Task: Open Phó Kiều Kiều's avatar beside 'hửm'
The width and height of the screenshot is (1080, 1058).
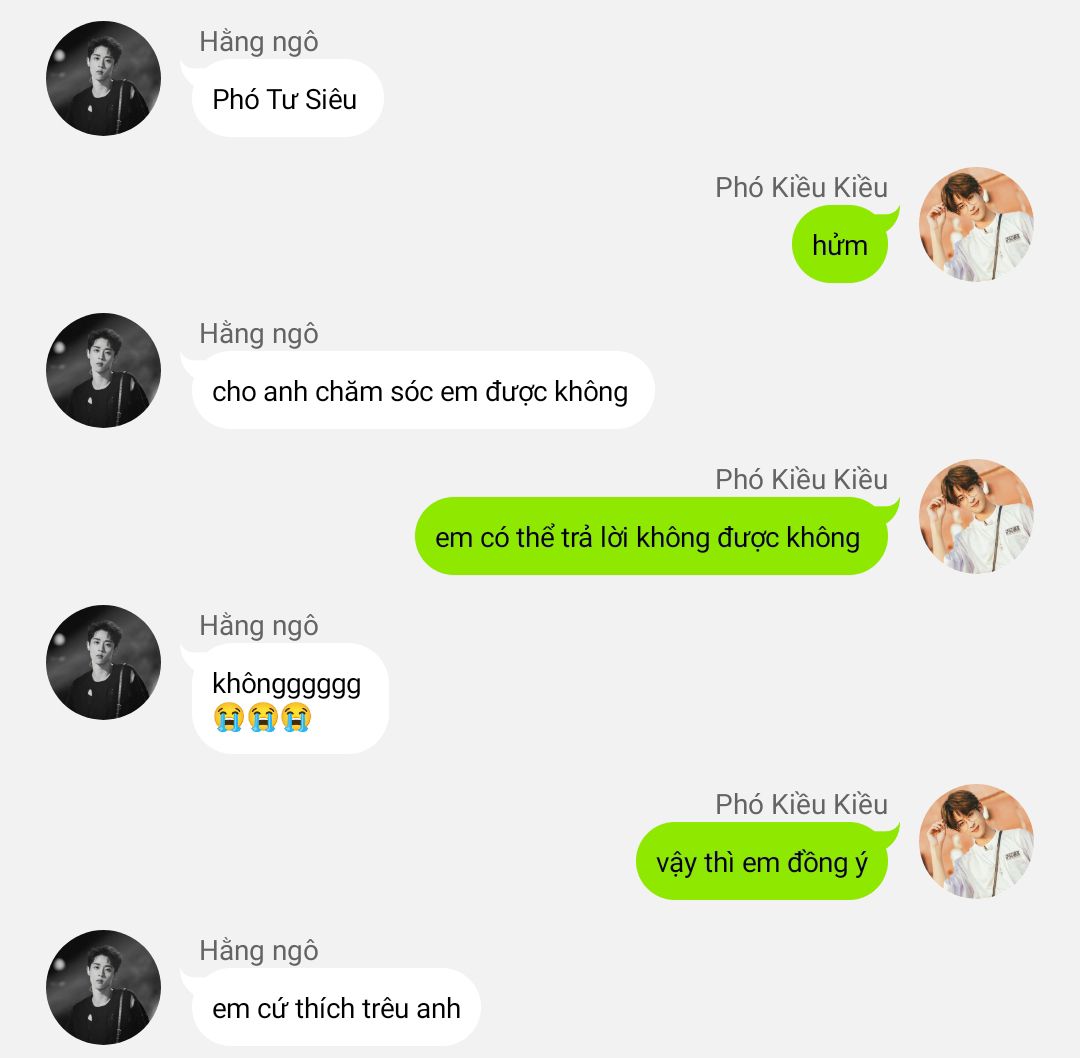Action: pyautogui.click(x=976, y=224)
